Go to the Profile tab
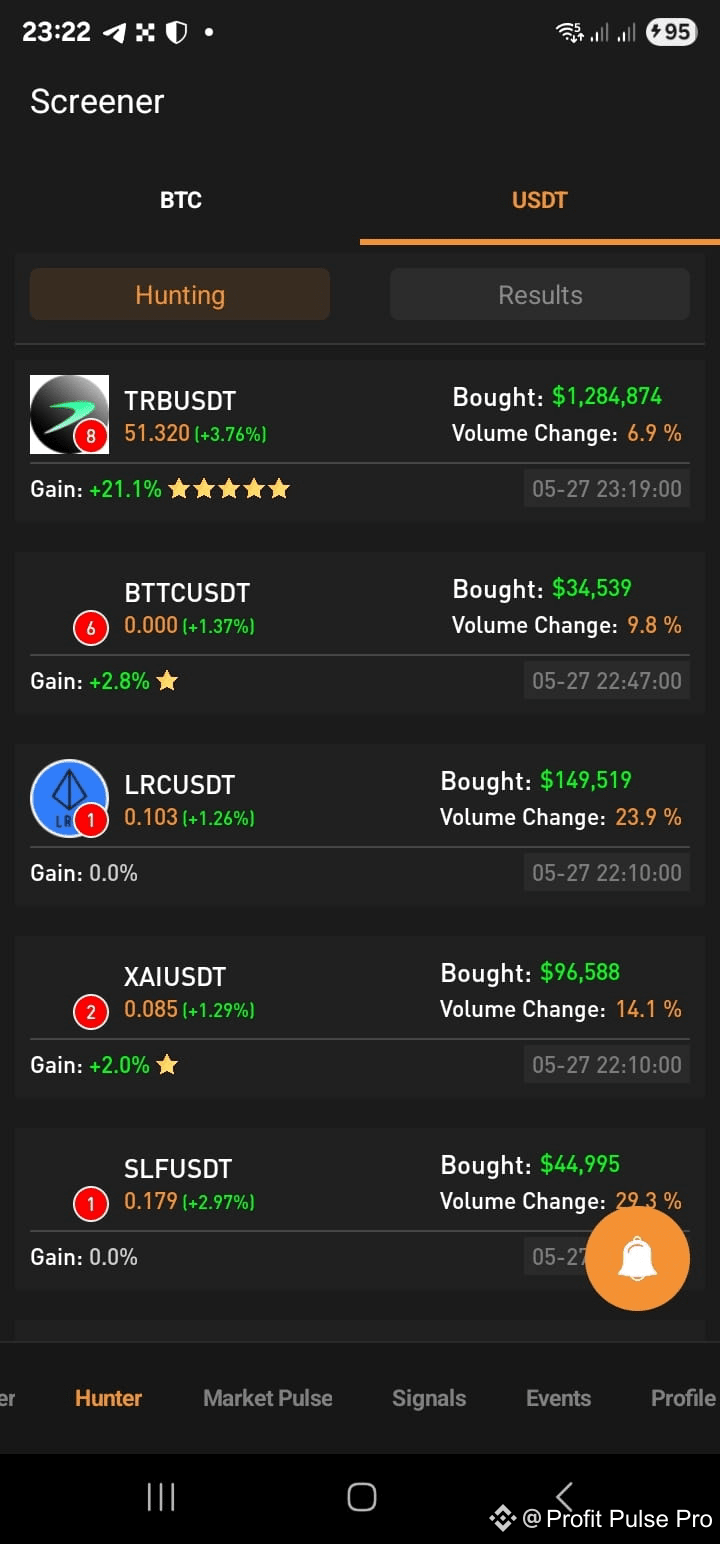The width and height of the screenshot is (720, 1544). coord(684,1398)
